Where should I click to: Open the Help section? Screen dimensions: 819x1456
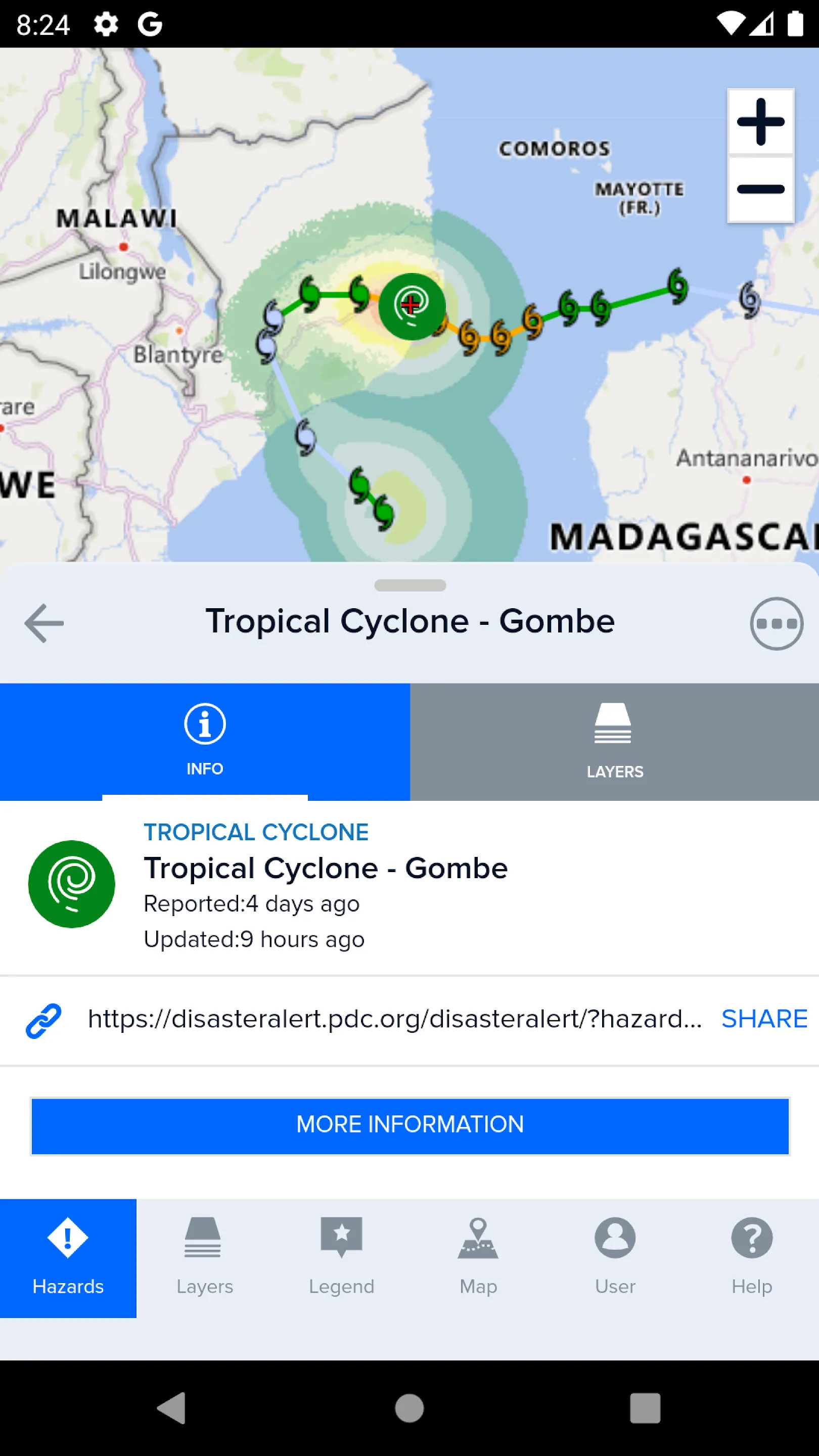point(752,1258)
